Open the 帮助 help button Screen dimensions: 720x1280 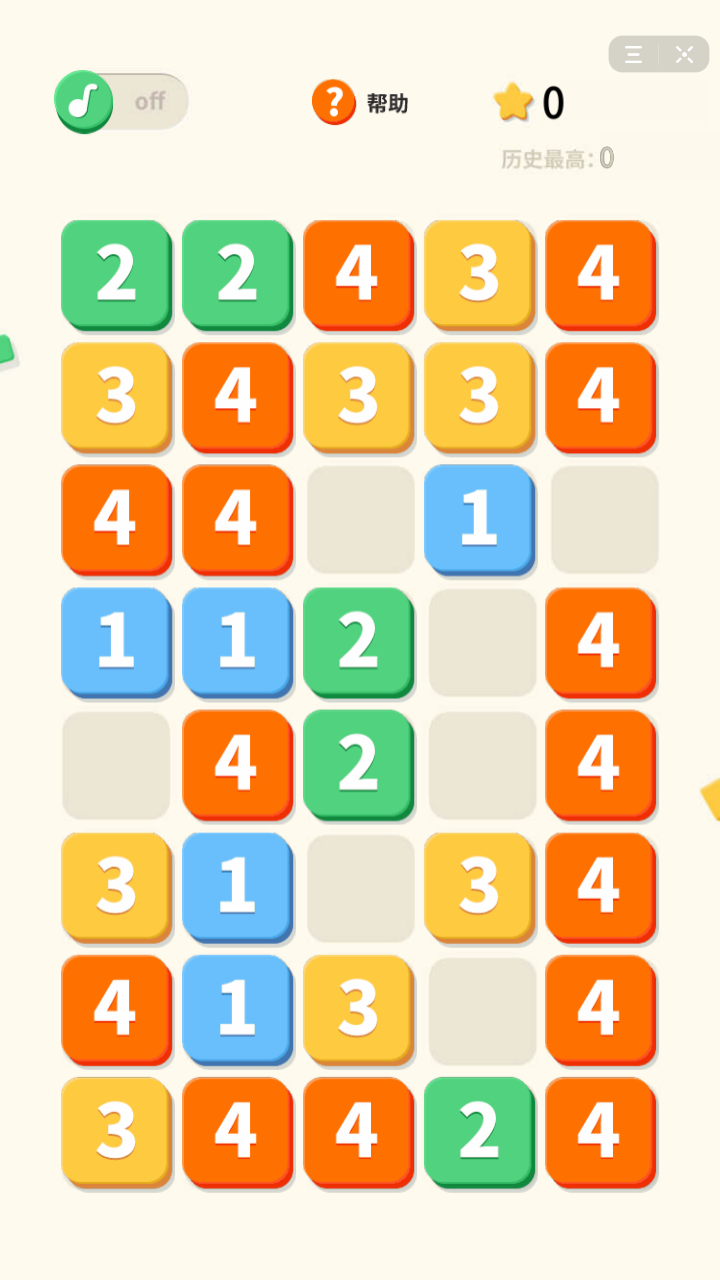(x=360, y=102)
